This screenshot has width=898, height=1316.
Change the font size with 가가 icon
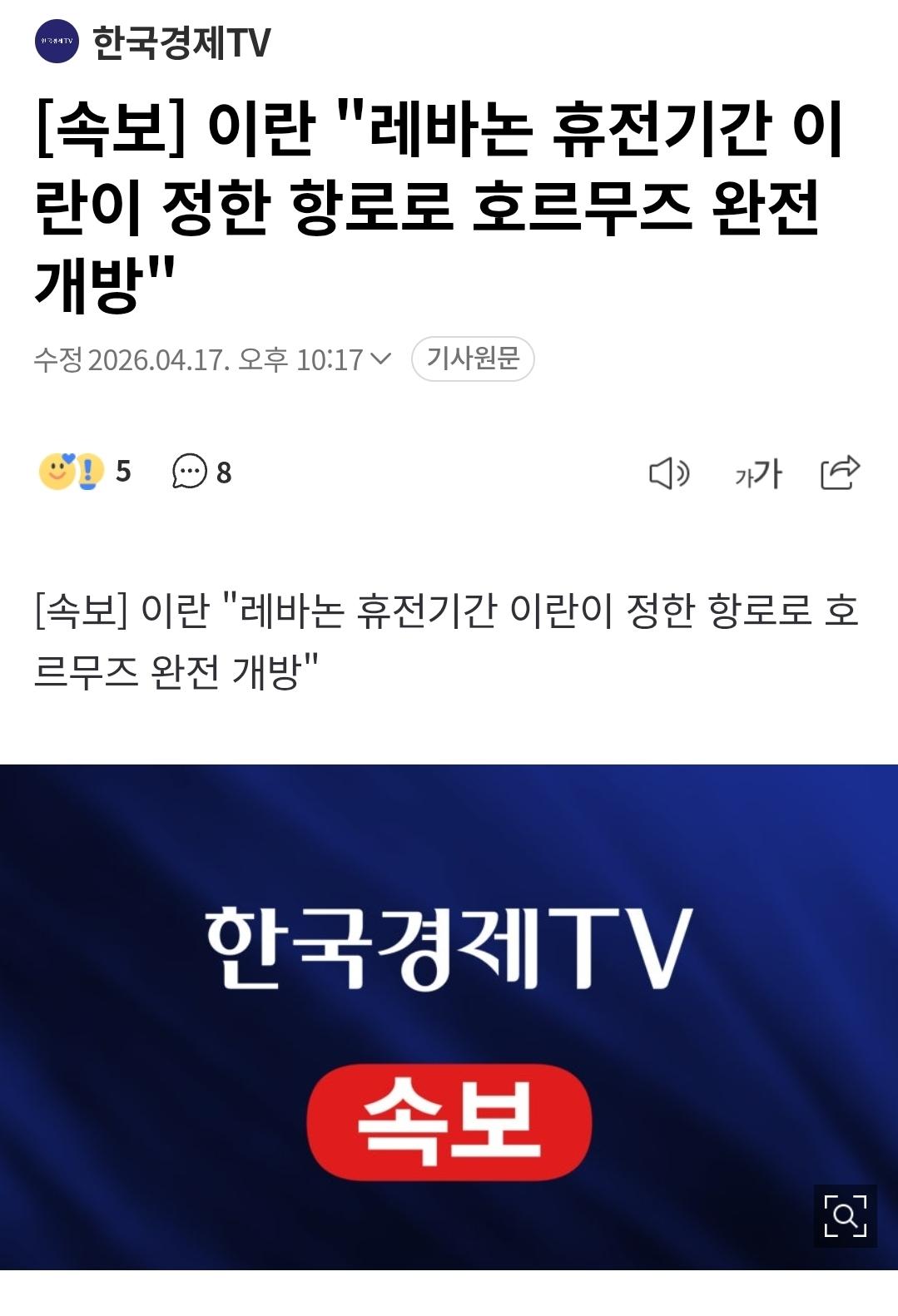(x=758, y=473)
